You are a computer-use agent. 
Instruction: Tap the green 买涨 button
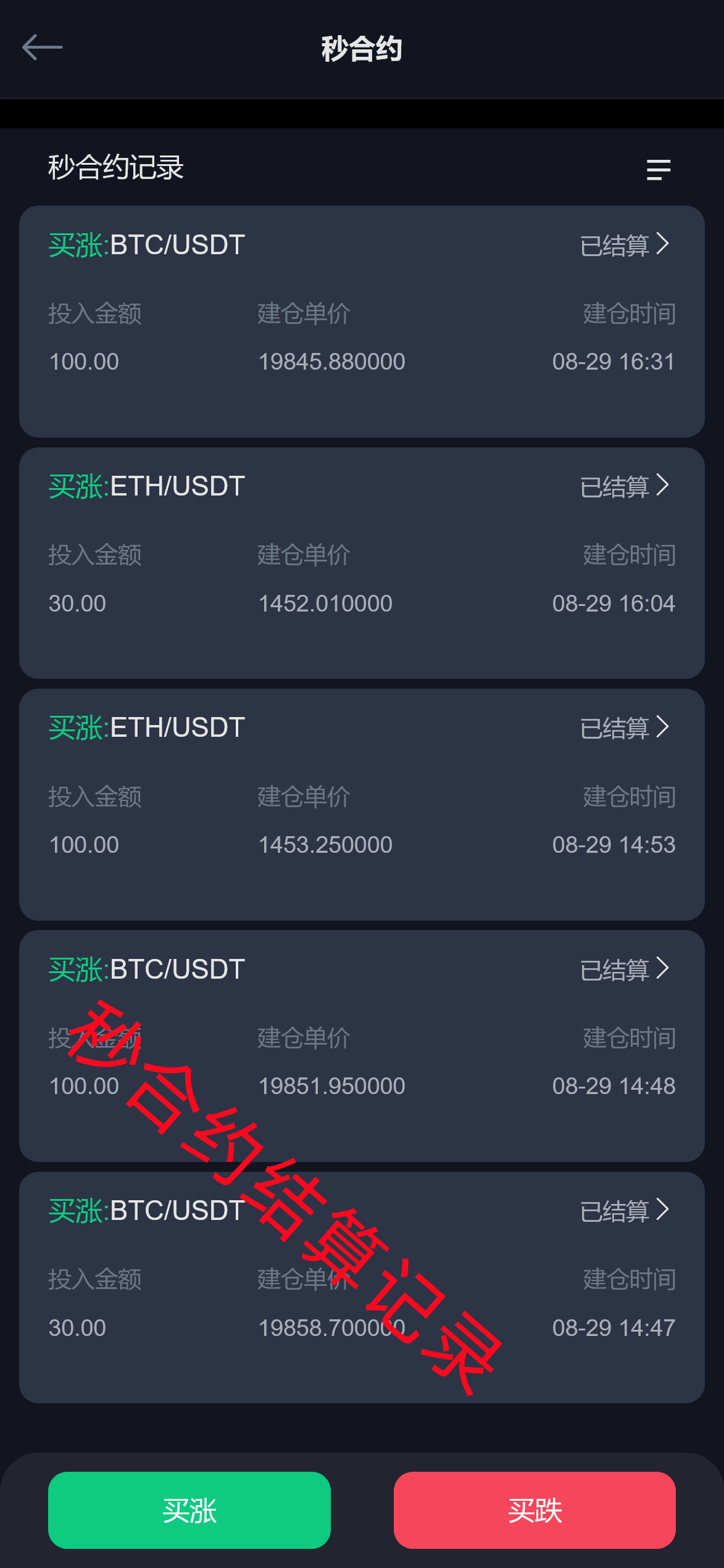pos(189,1509)
